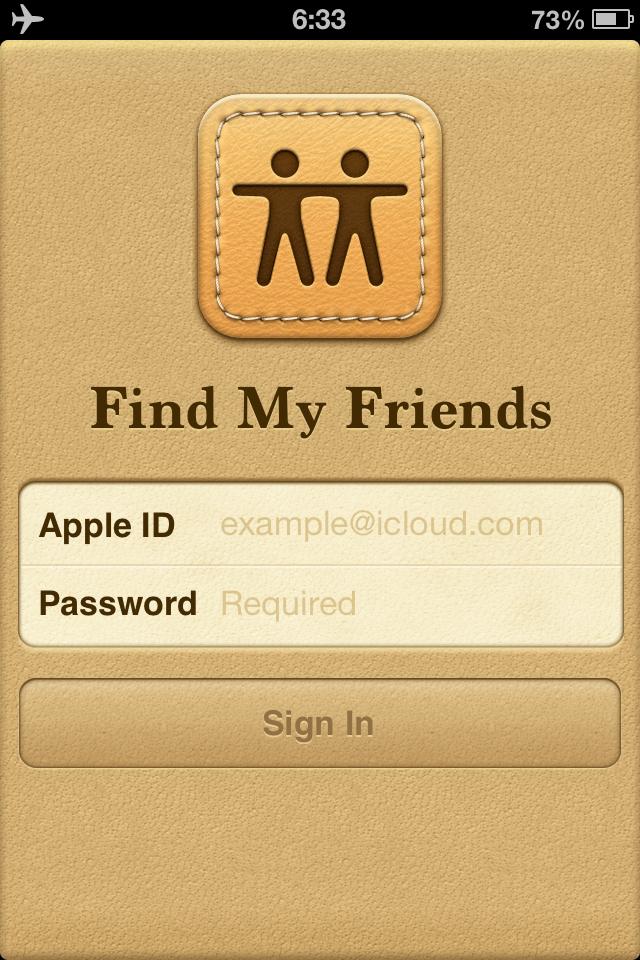The height and width of the screenshot is (960, 640).
Task: Tap the Sign In button
Action: [x=319, y=723]
